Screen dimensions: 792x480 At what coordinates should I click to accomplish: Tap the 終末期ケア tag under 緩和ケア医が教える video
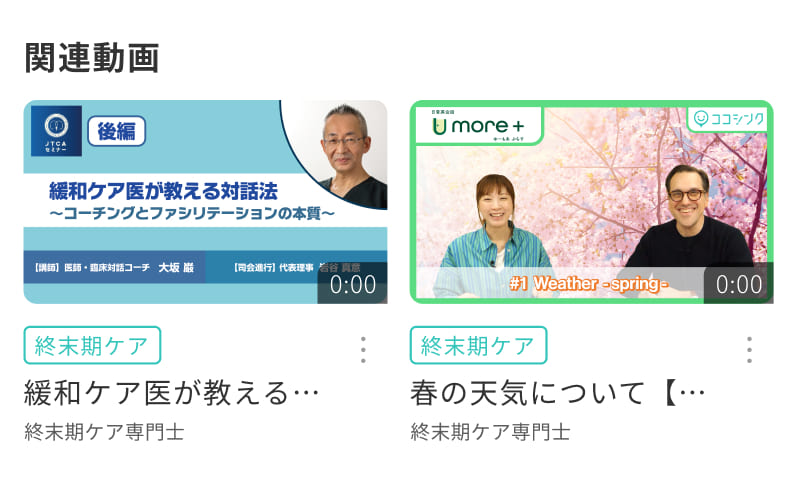[x=92, y=346]
